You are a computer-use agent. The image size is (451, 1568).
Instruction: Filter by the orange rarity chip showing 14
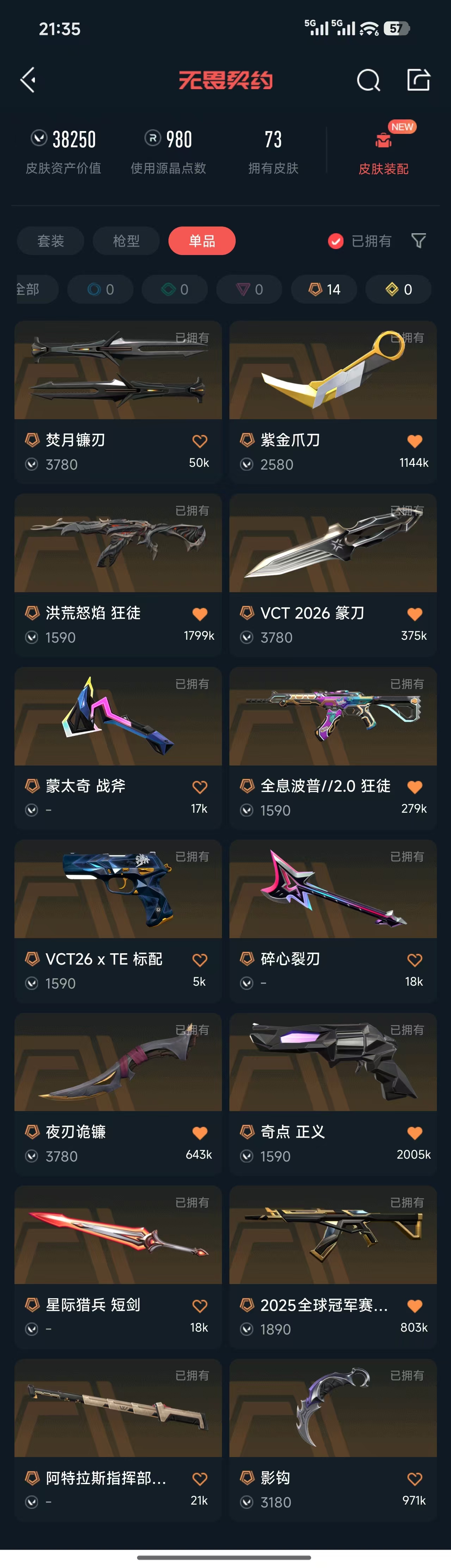(x=324, y=289)
